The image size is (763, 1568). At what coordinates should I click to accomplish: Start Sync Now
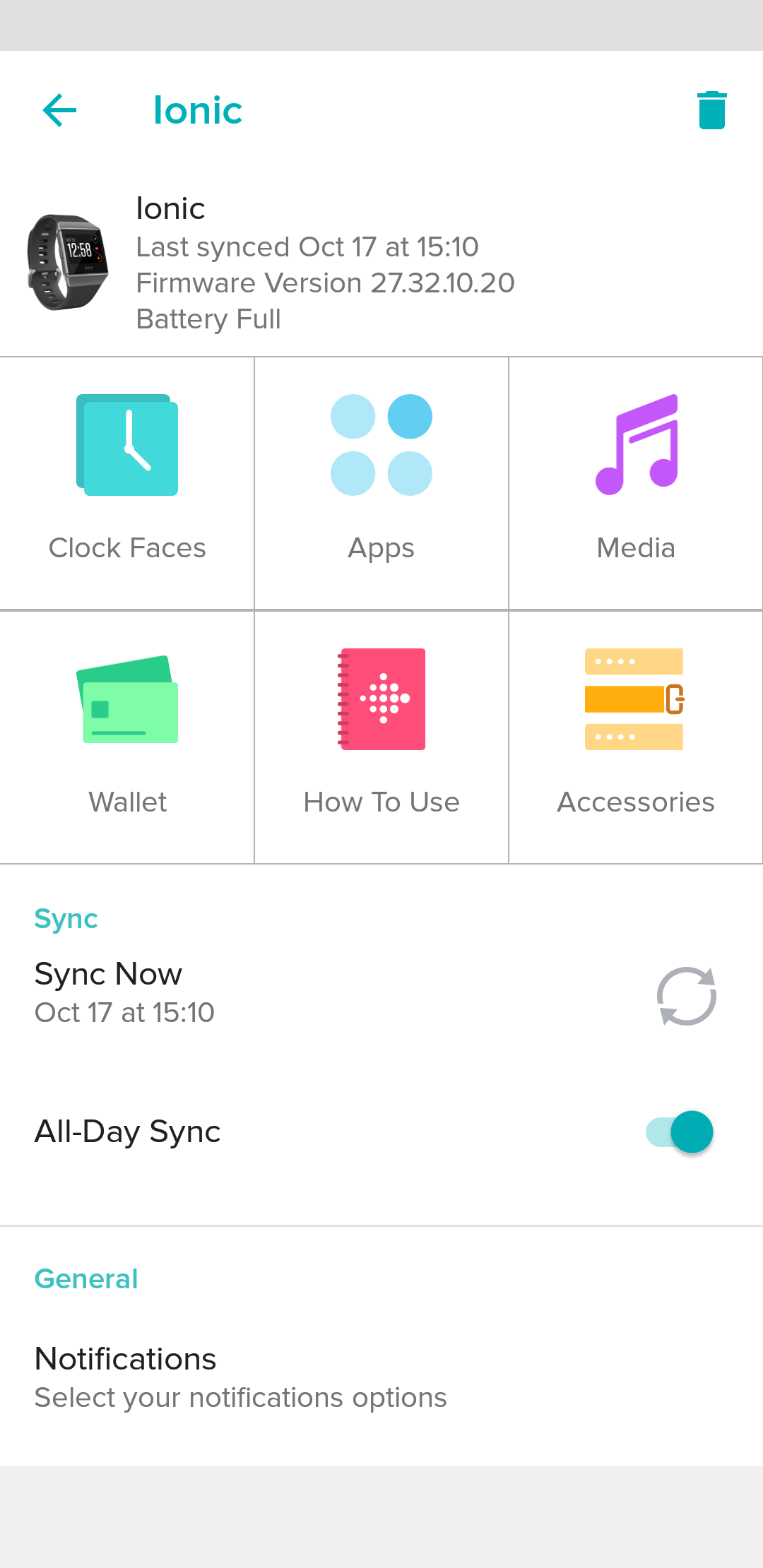(686, 995)
